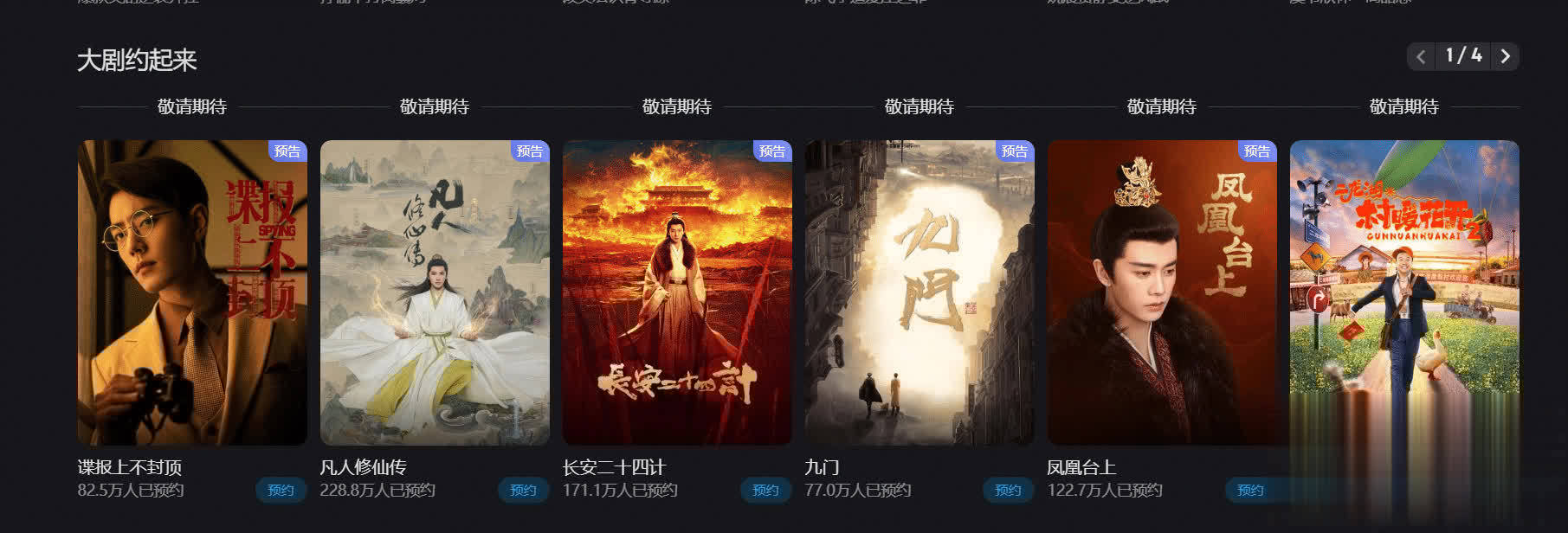Open 凡人修仙传 poster
The image size is (1568, 533).
[x=435, y=292]
